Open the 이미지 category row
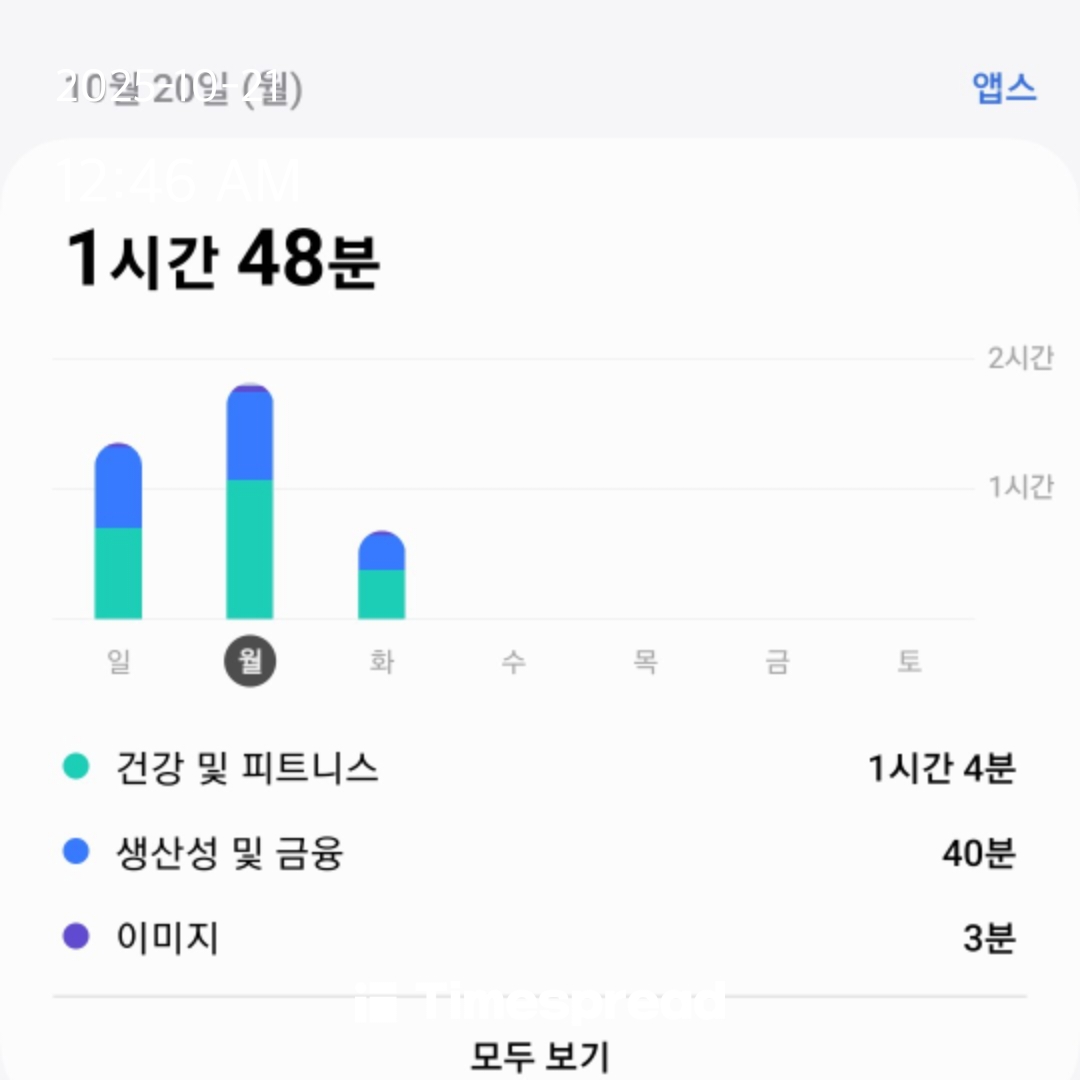The image size is (1080, 1080). 539,937
